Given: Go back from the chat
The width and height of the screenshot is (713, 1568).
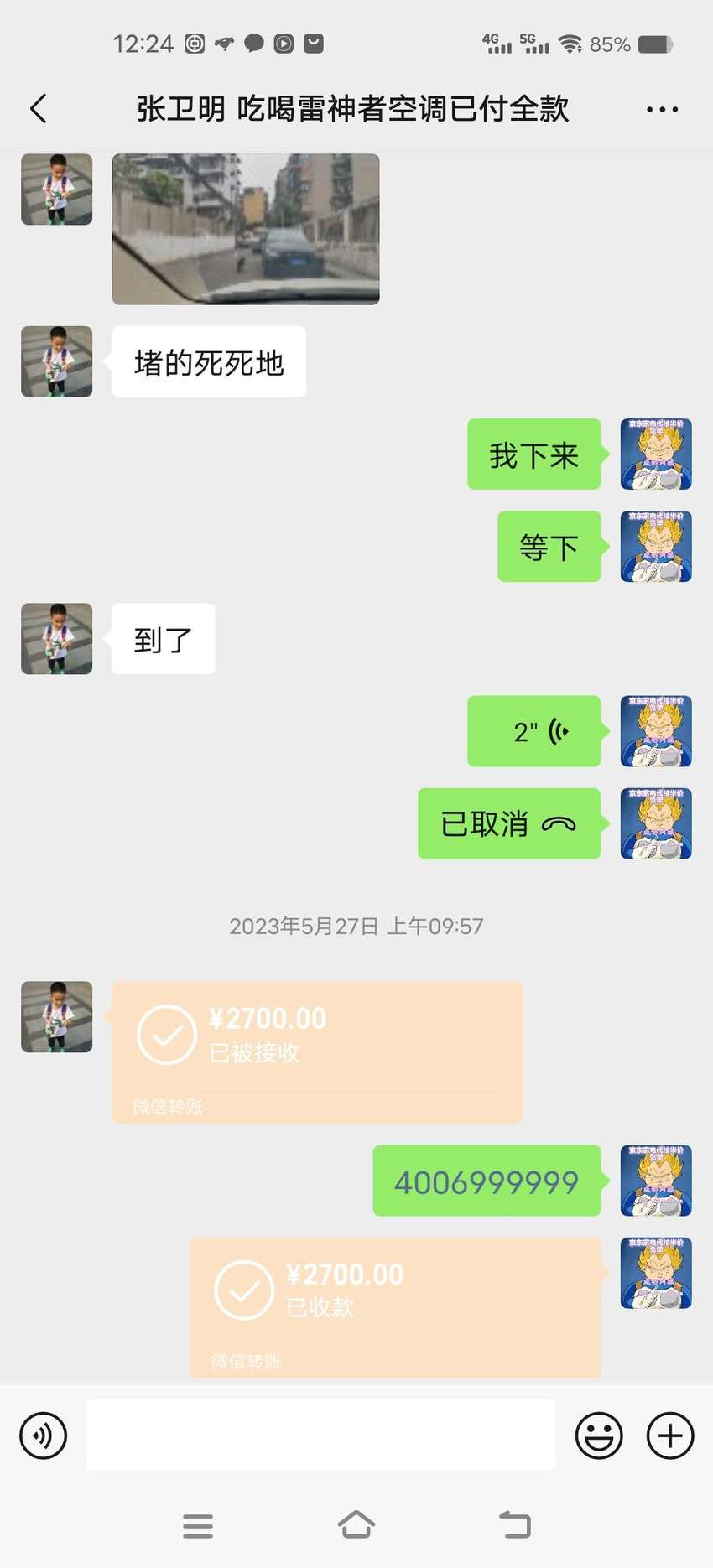Looking at the screenshot, I should point(39,109).
